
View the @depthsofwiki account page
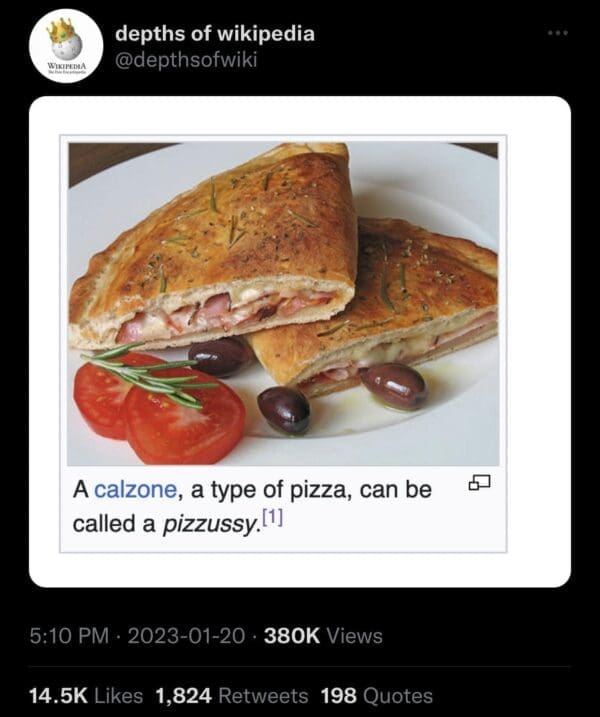[x=187, y=61]
